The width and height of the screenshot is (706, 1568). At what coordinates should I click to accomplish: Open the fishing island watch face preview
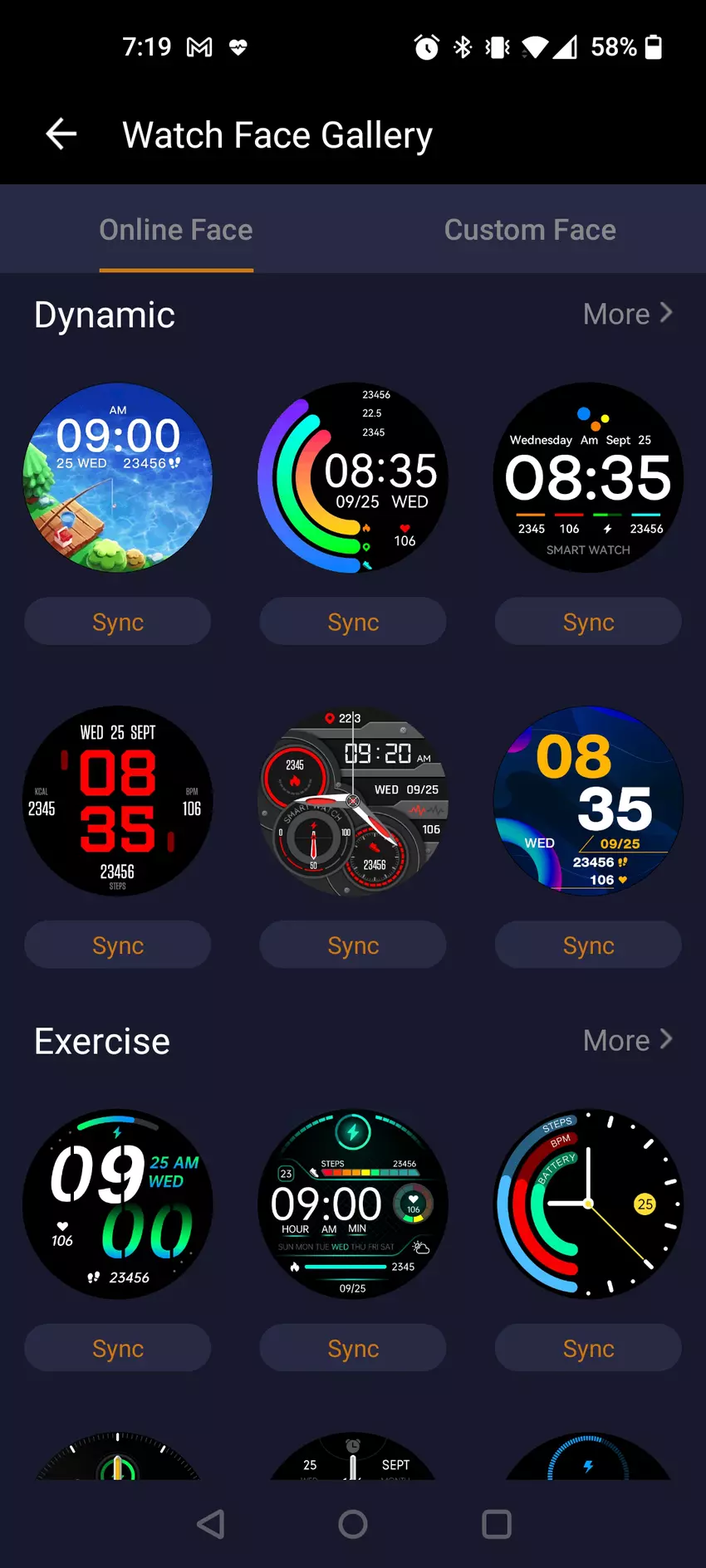[118, 477]
